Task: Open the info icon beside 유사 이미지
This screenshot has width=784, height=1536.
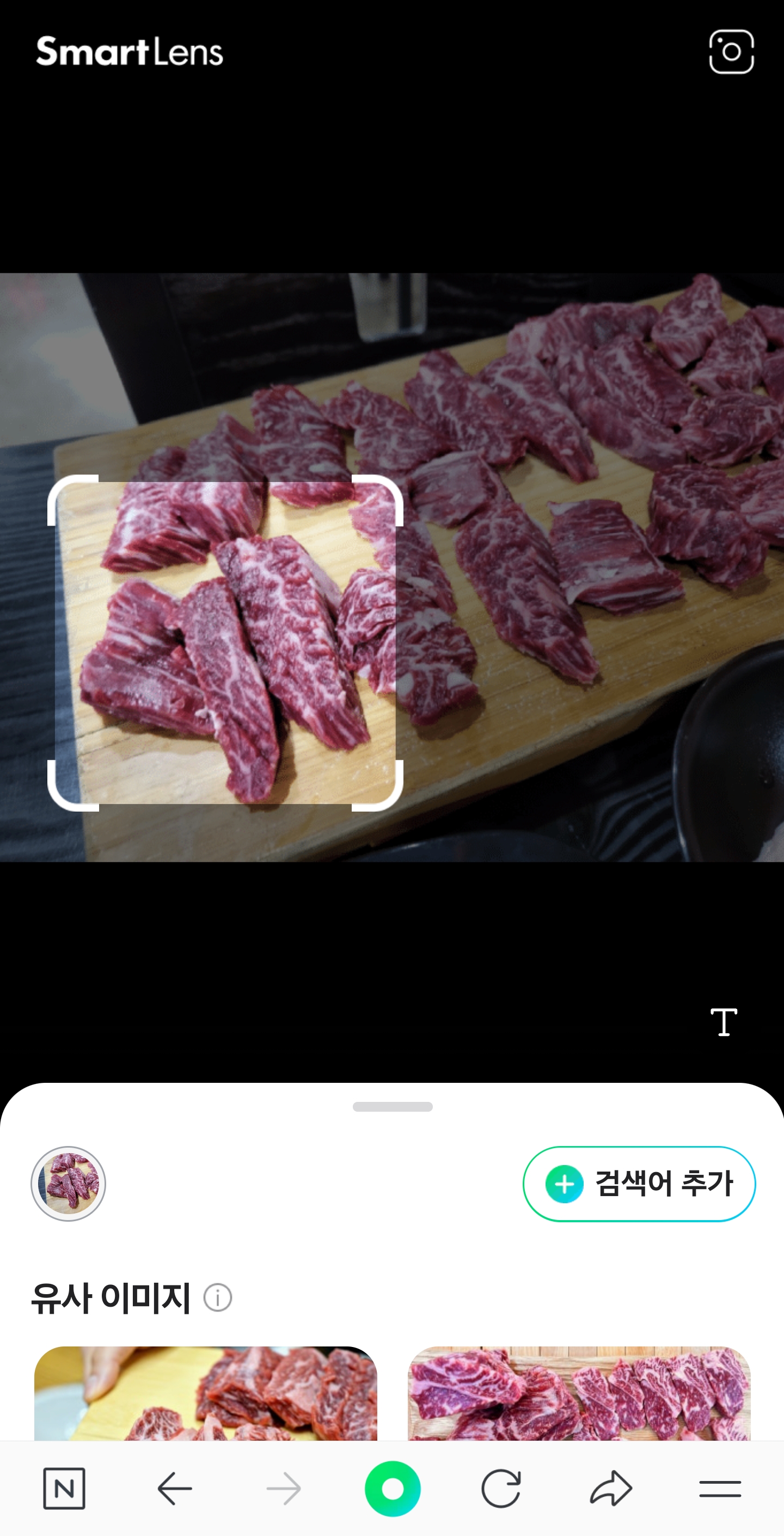Action: point(218,1297)
